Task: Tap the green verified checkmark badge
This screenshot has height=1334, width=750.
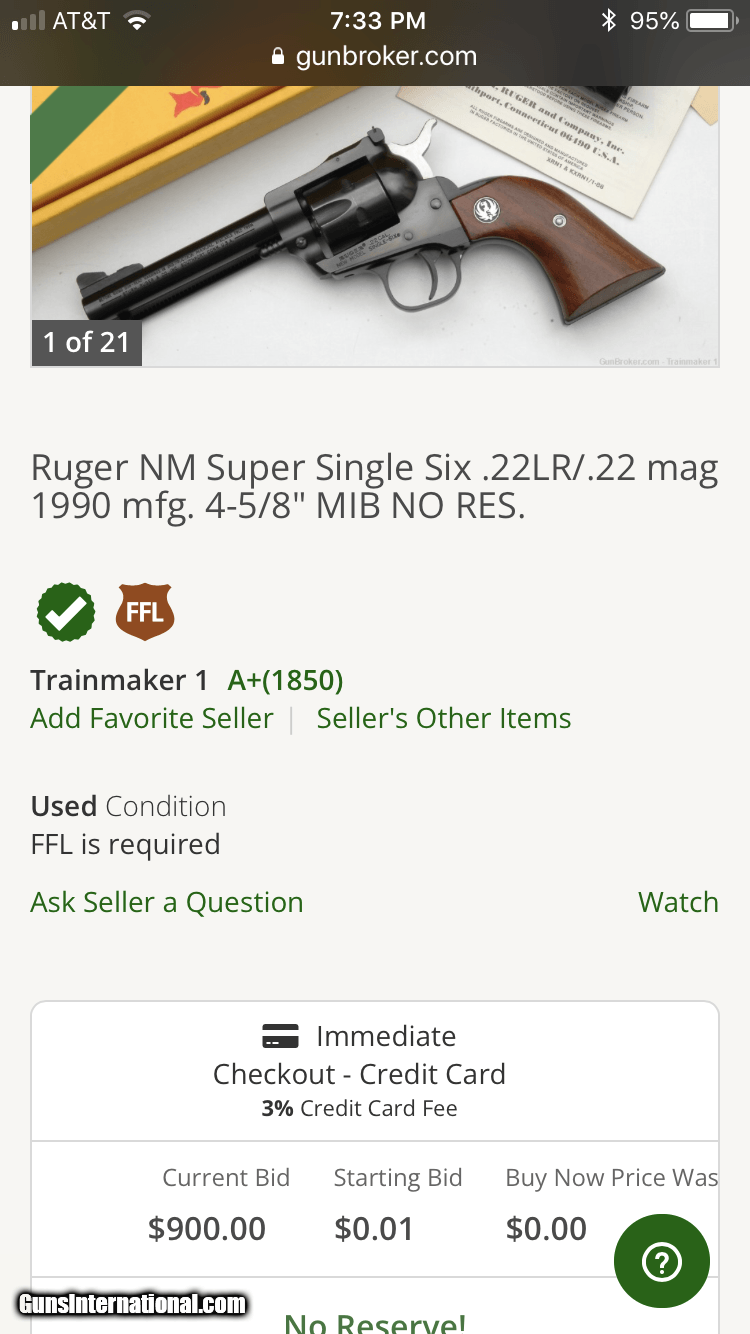Action: tap(66, 612)
